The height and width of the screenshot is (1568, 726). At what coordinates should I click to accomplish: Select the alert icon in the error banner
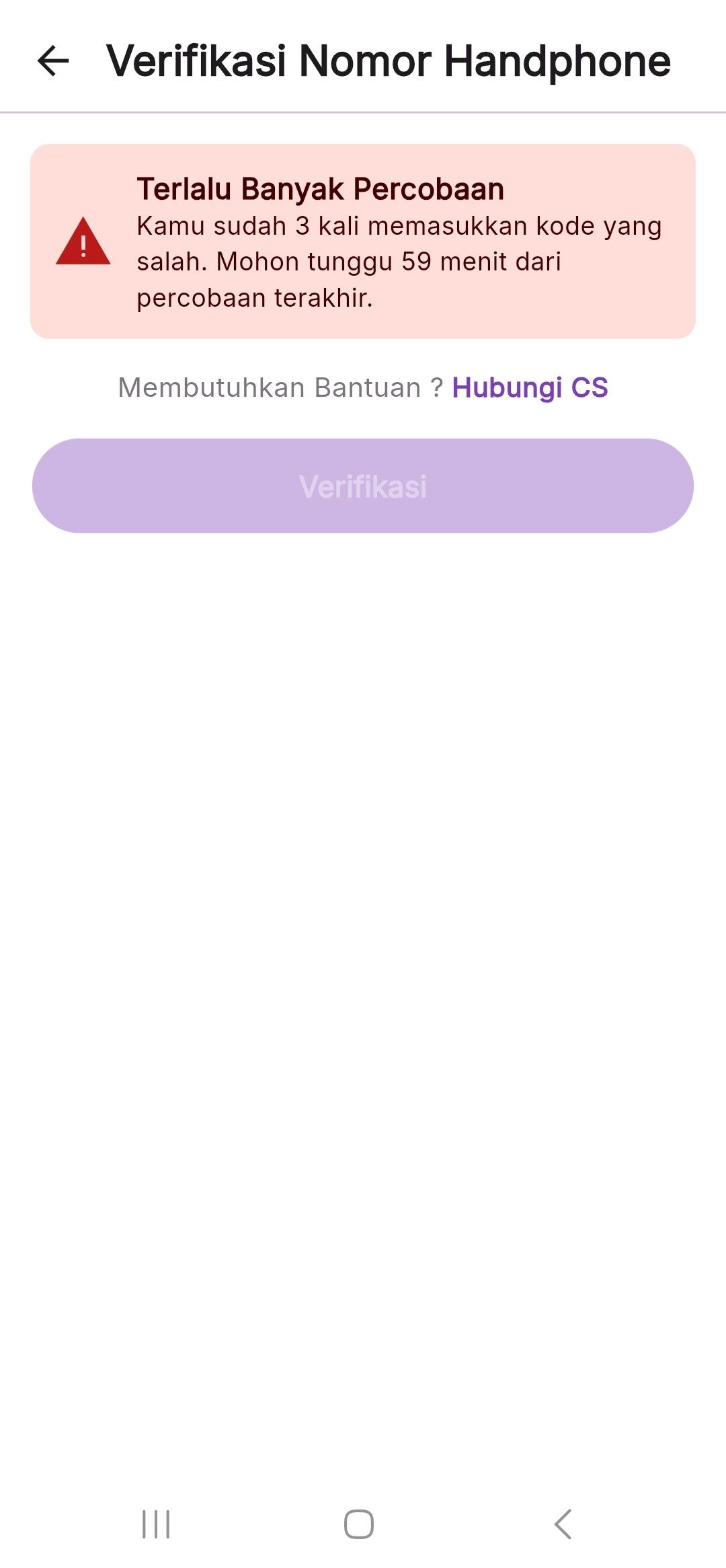pos(82,245)
